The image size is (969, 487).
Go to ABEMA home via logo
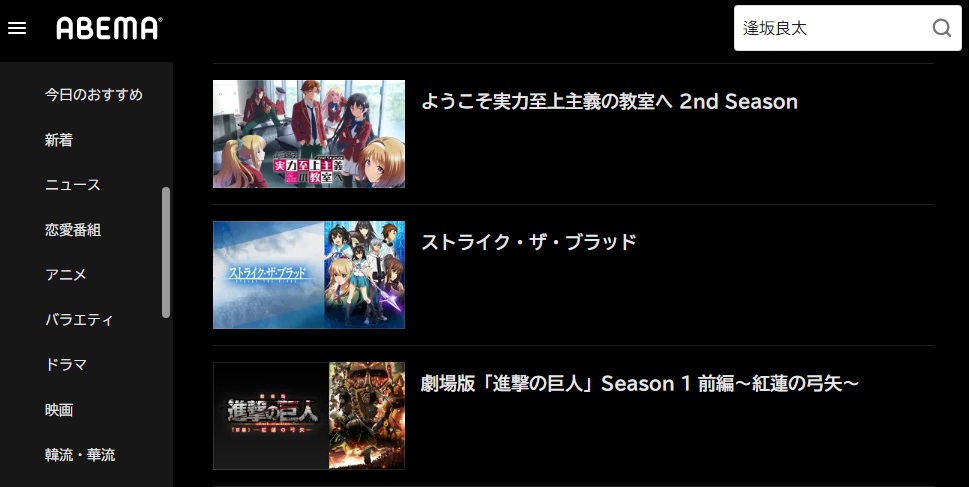tap(109, 28)
